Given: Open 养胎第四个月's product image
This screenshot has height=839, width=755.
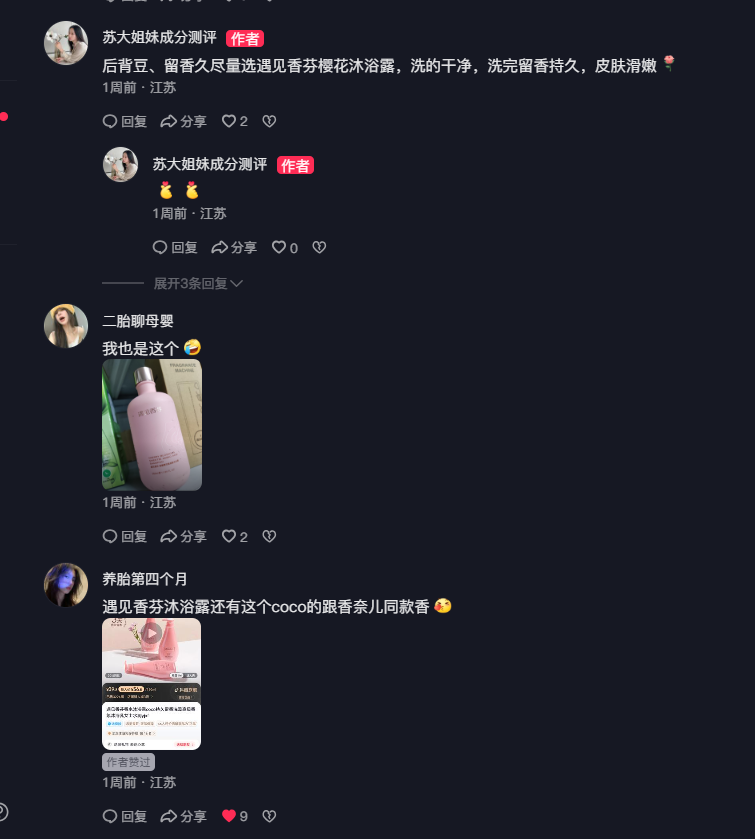Looking at the screenshot, I should [152, 684].
